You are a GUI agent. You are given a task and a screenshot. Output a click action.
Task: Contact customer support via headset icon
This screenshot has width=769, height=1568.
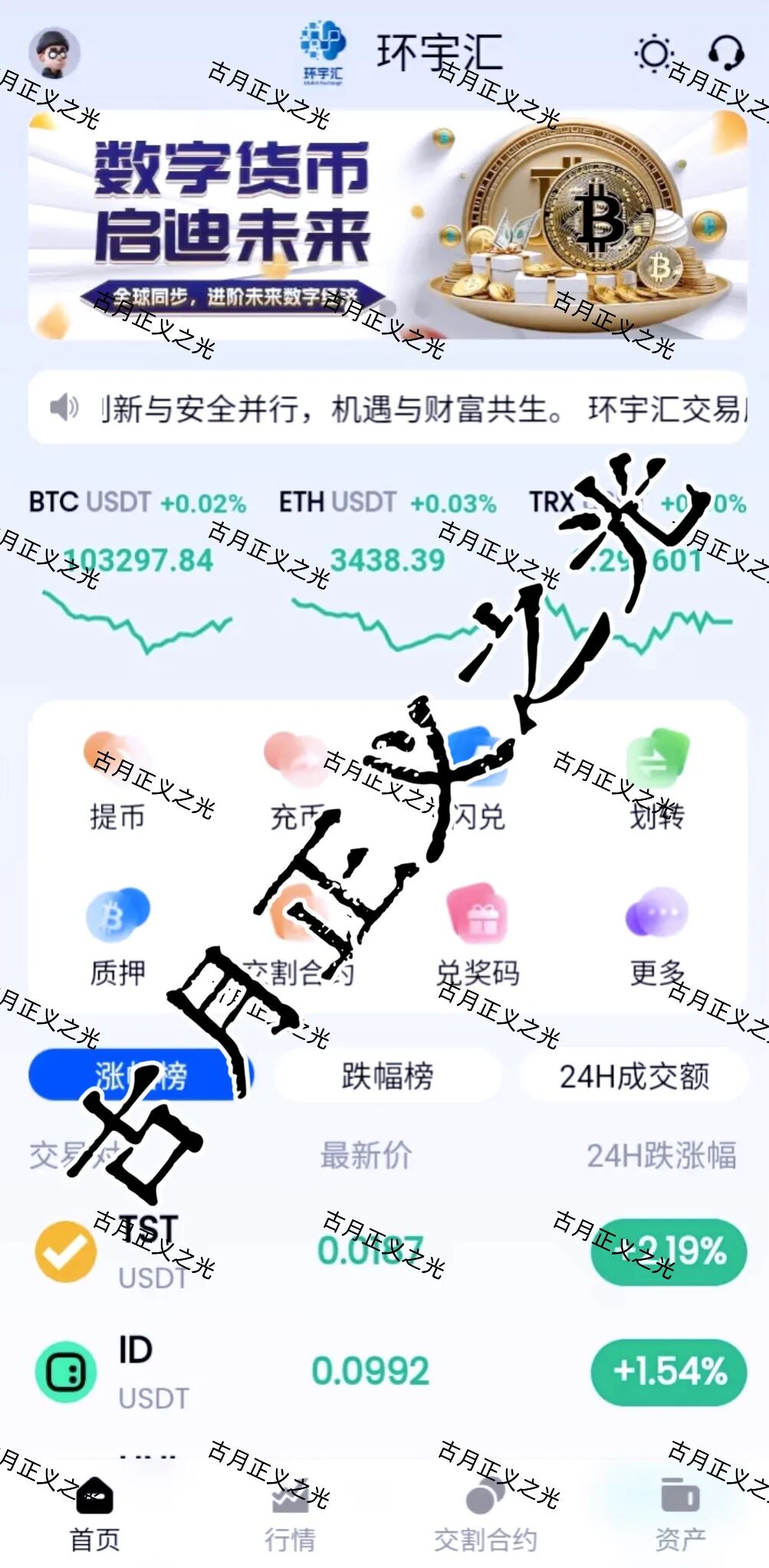[725, 54]
